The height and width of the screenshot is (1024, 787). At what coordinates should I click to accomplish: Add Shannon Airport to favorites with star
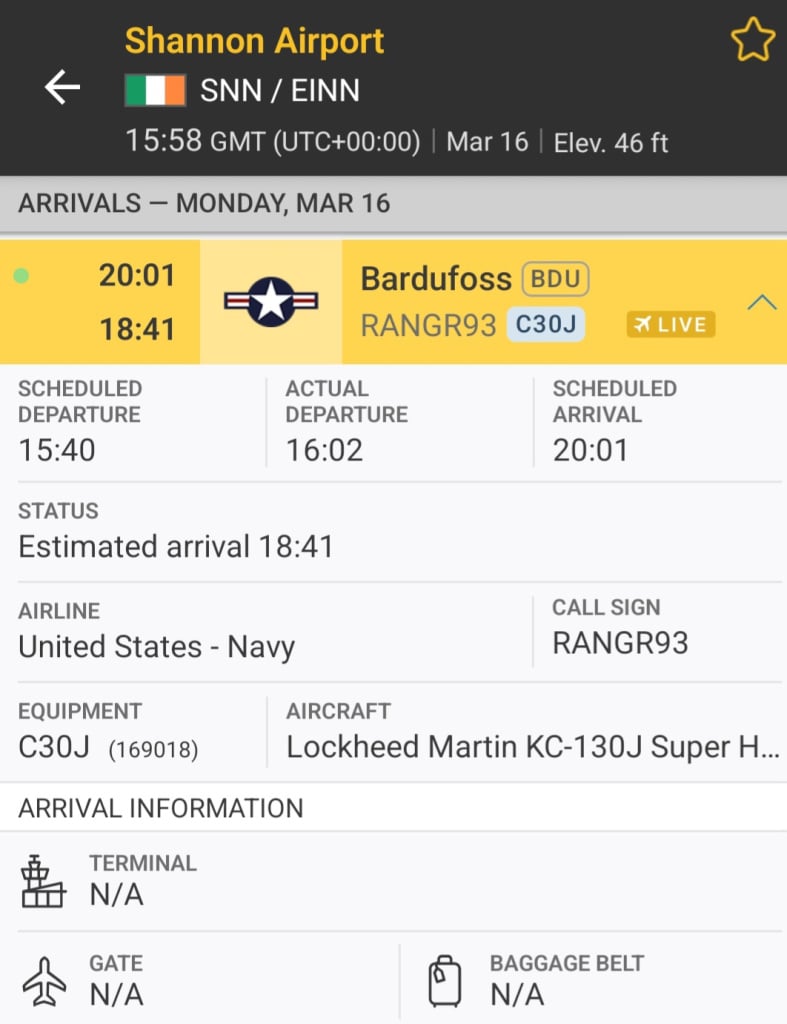pos(752,41)
